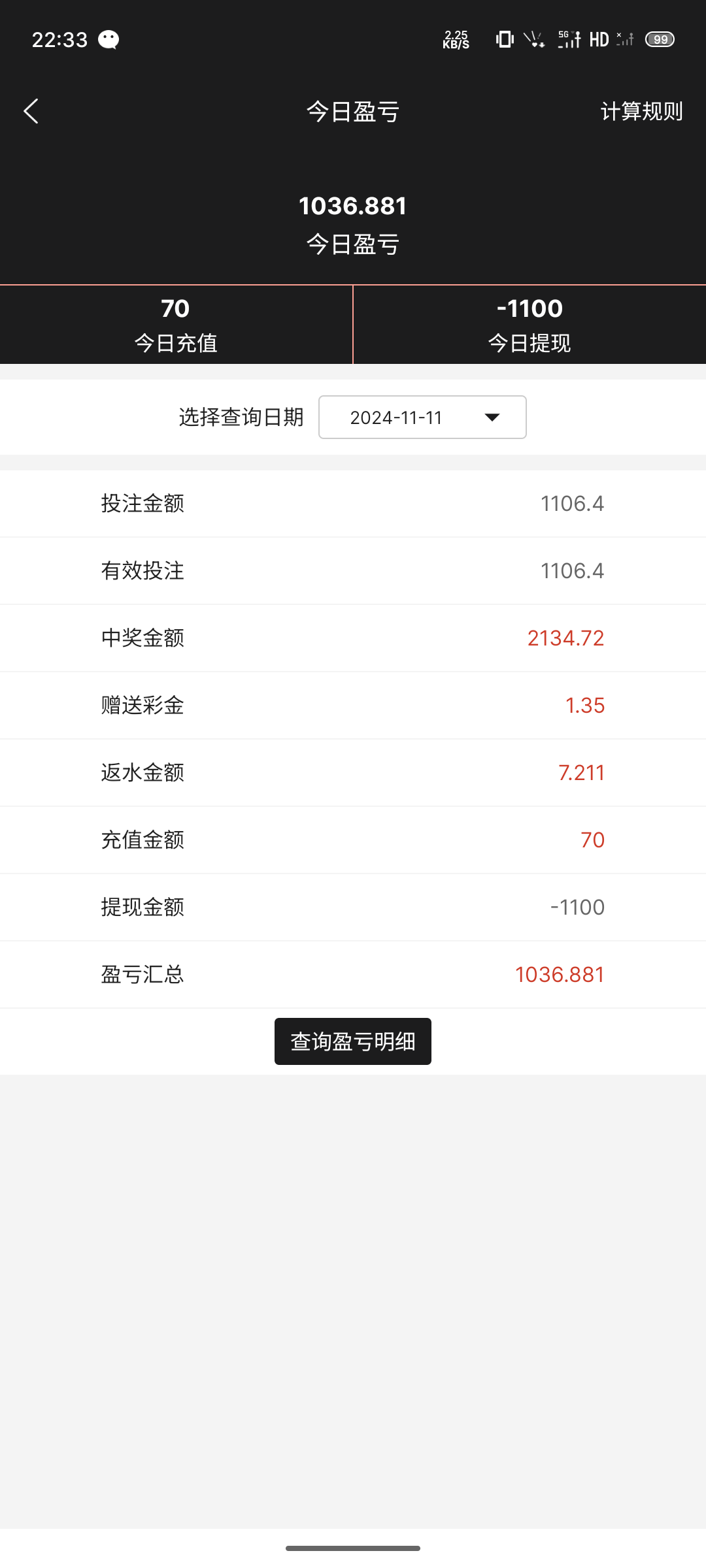Tap the 查询盈亏明细 button
Viewport: 706px width, 1568px height.
point(353,1041)
